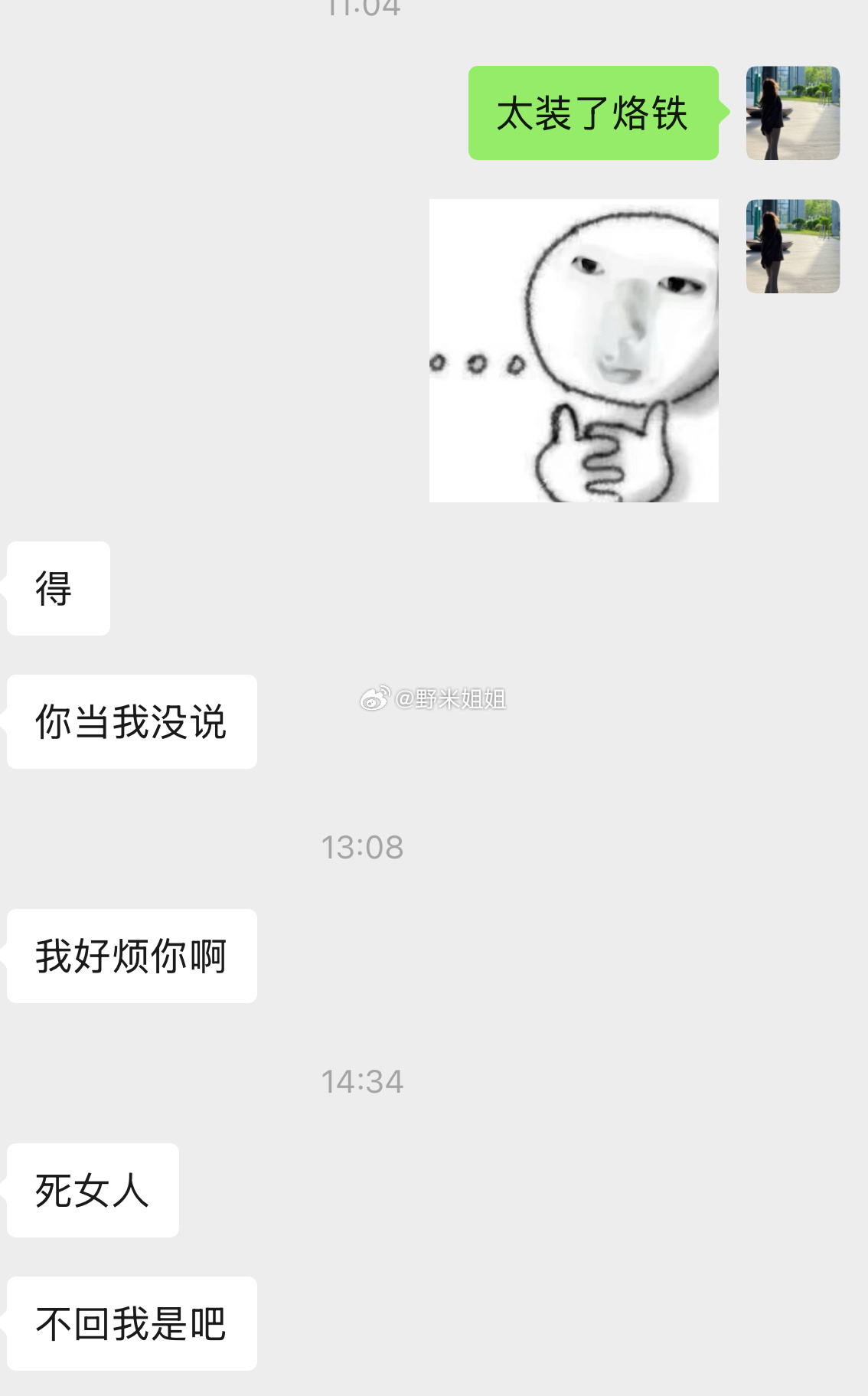Tap the avatar beside the meme sticker
The width and height of the screenshot is (868, 1396).
click(792, 246)
